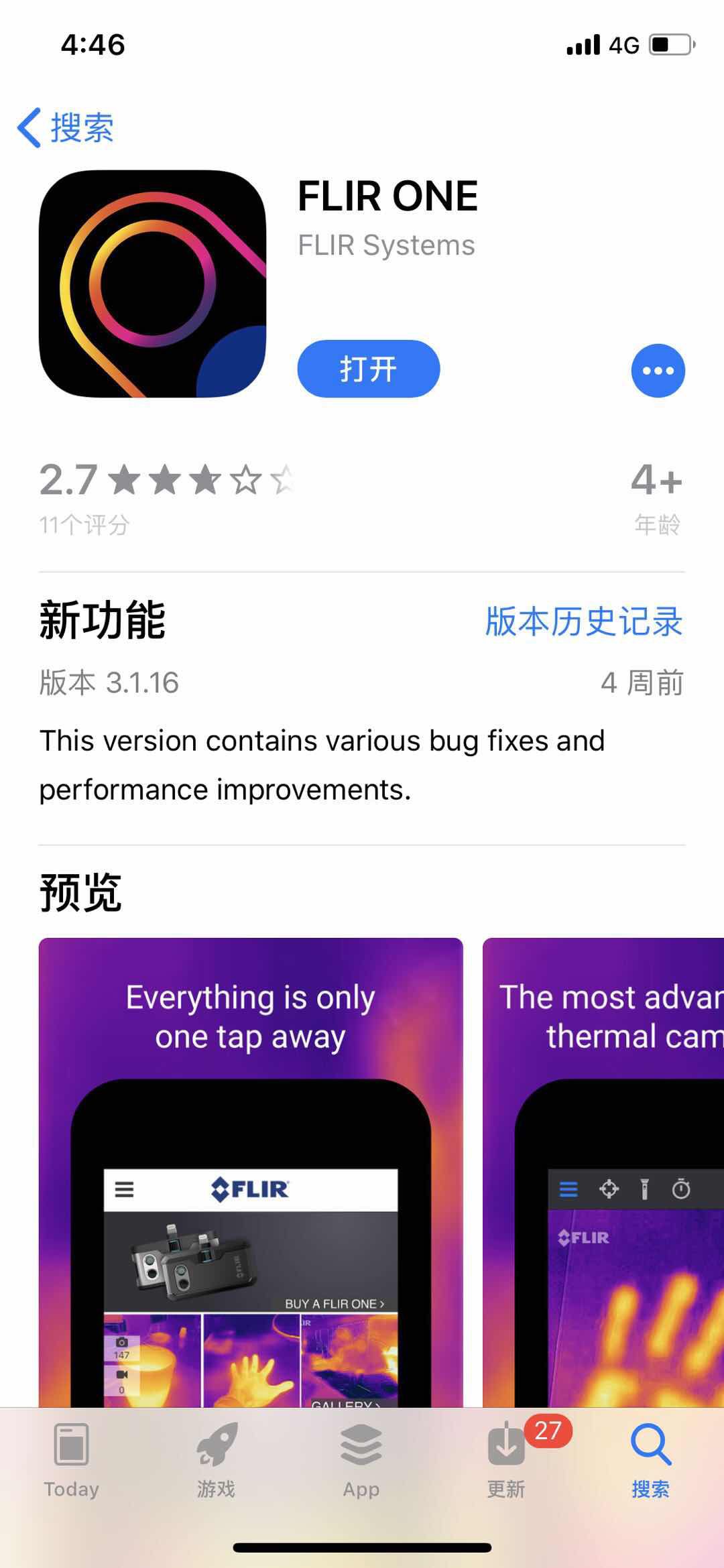Open the more options ellipsis button
Viewport: 724px width, 1568px height.
(x=658, y=370)
